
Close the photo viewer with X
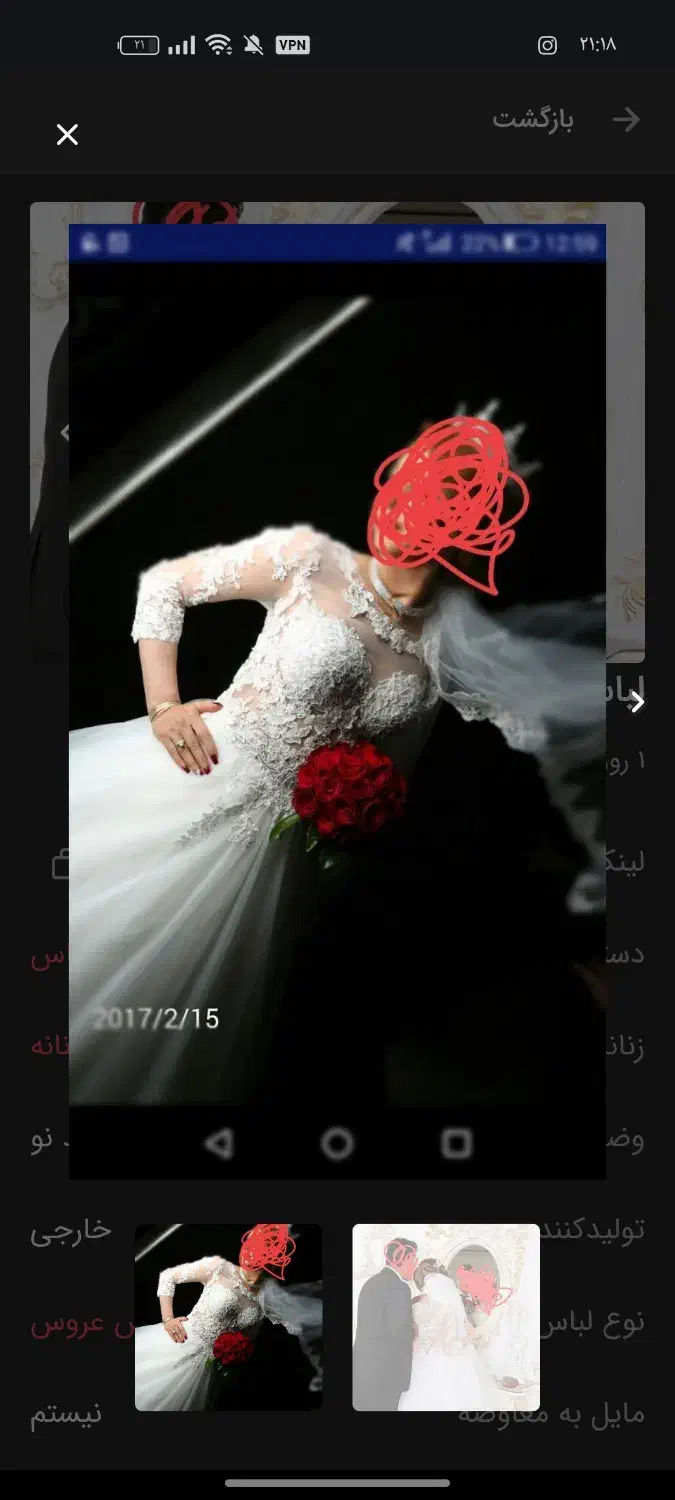click(67, 135)
